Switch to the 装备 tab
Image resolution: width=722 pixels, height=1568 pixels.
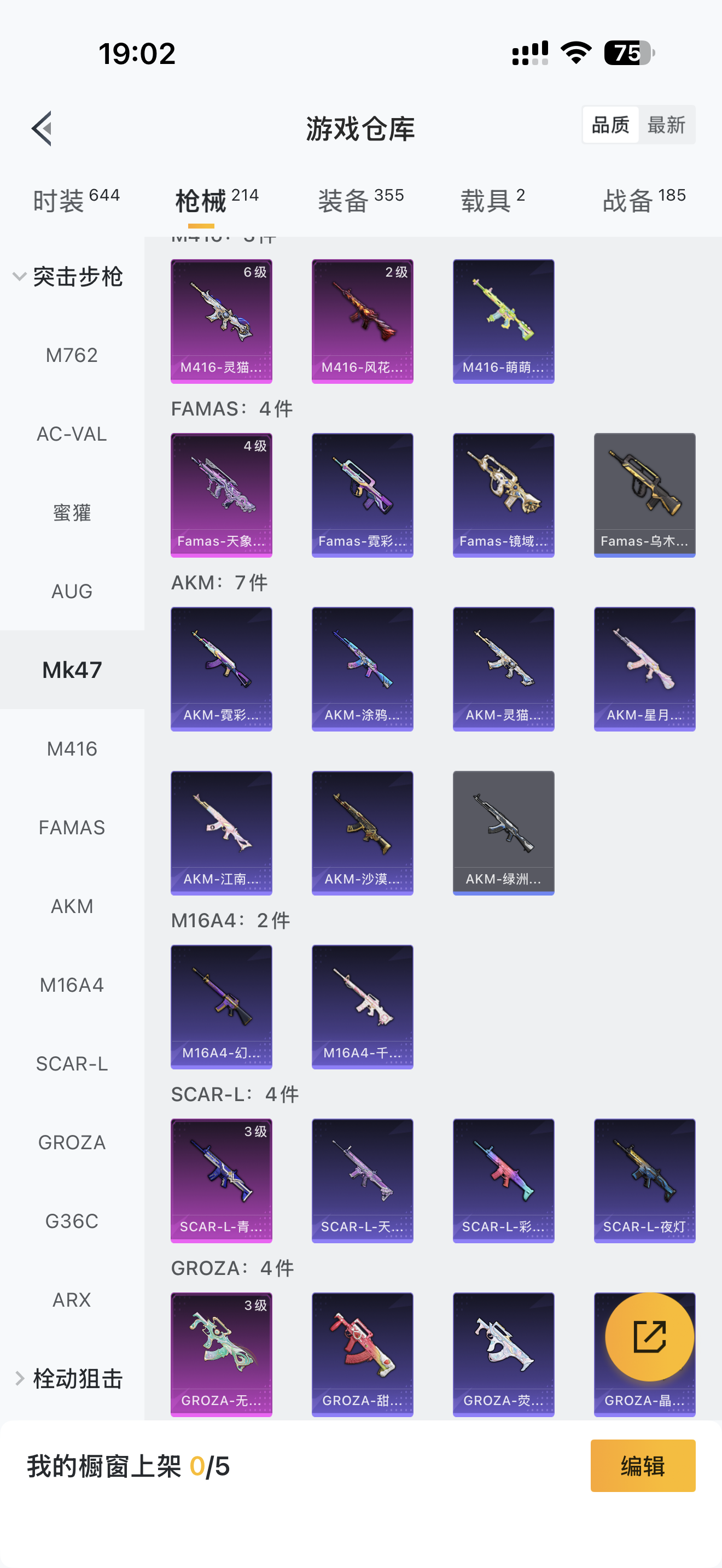(x=360, y=200)
